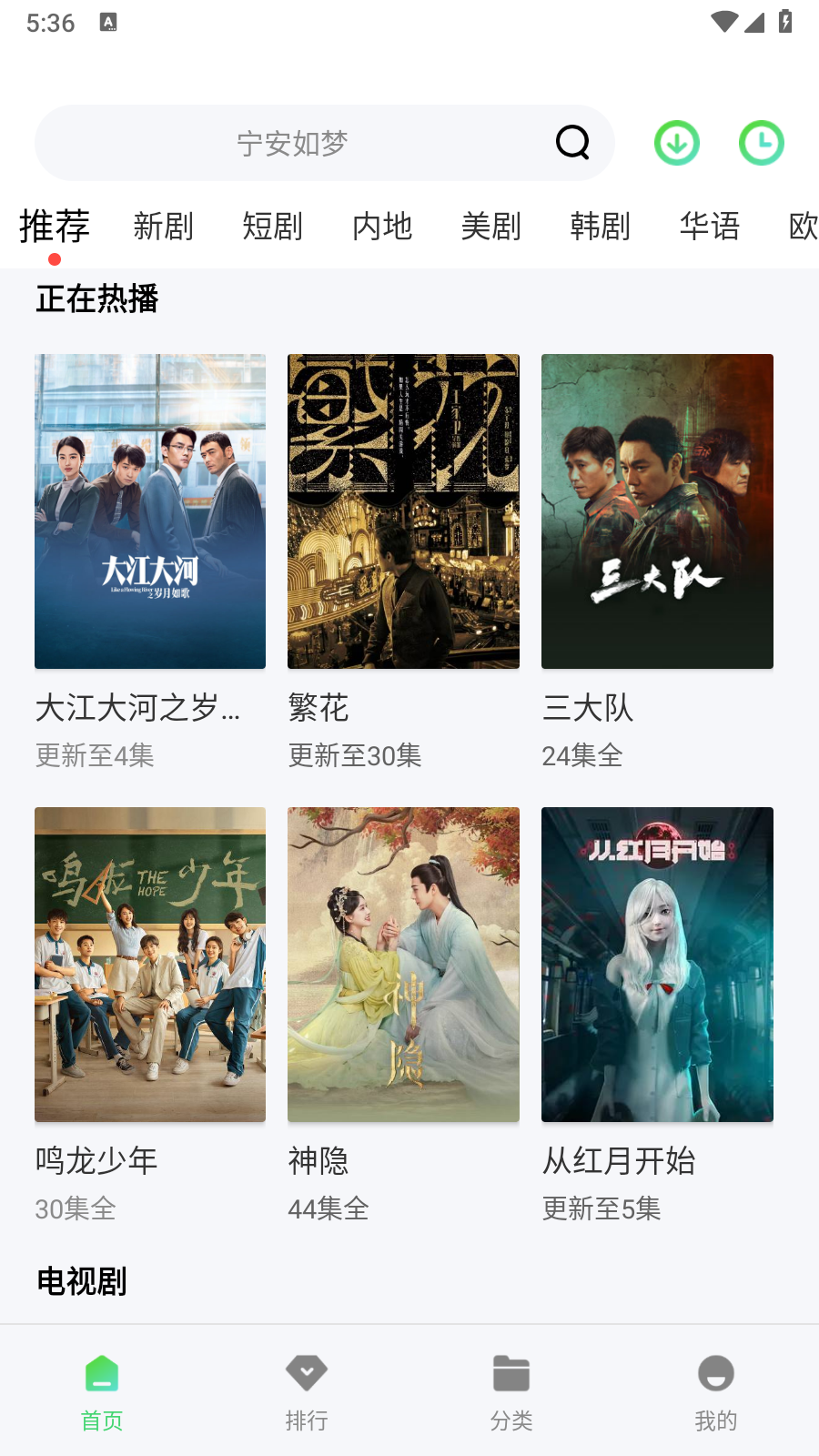Go to the 美剧 tab

[491, 226]
